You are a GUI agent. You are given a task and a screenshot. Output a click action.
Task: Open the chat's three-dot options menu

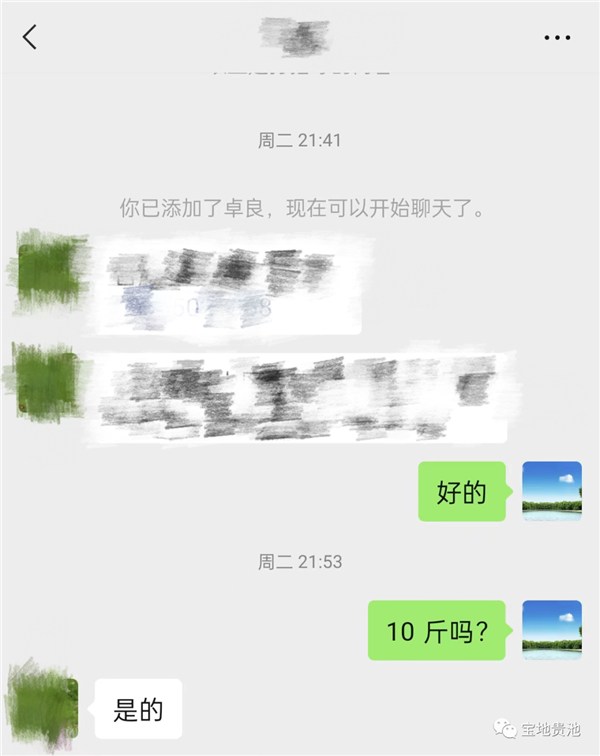click(x=556, y=37)
